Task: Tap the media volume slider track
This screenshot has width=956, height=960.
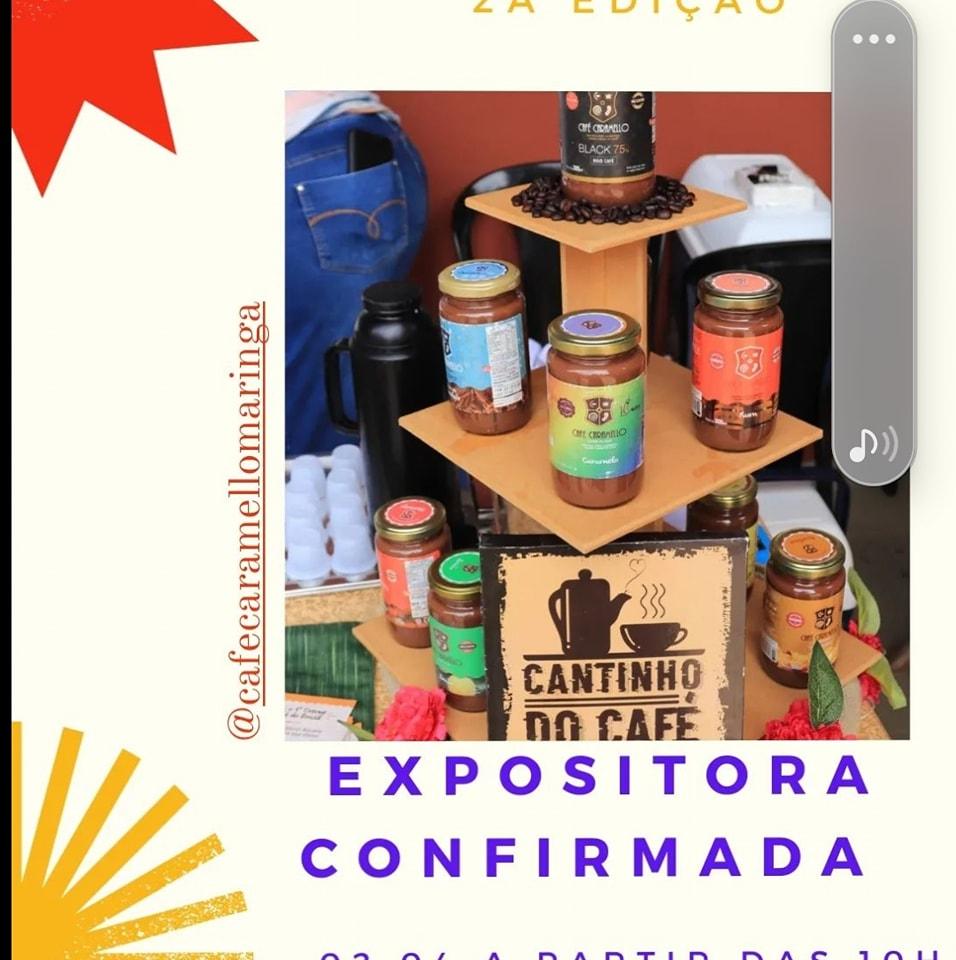Action: point(873,240)
